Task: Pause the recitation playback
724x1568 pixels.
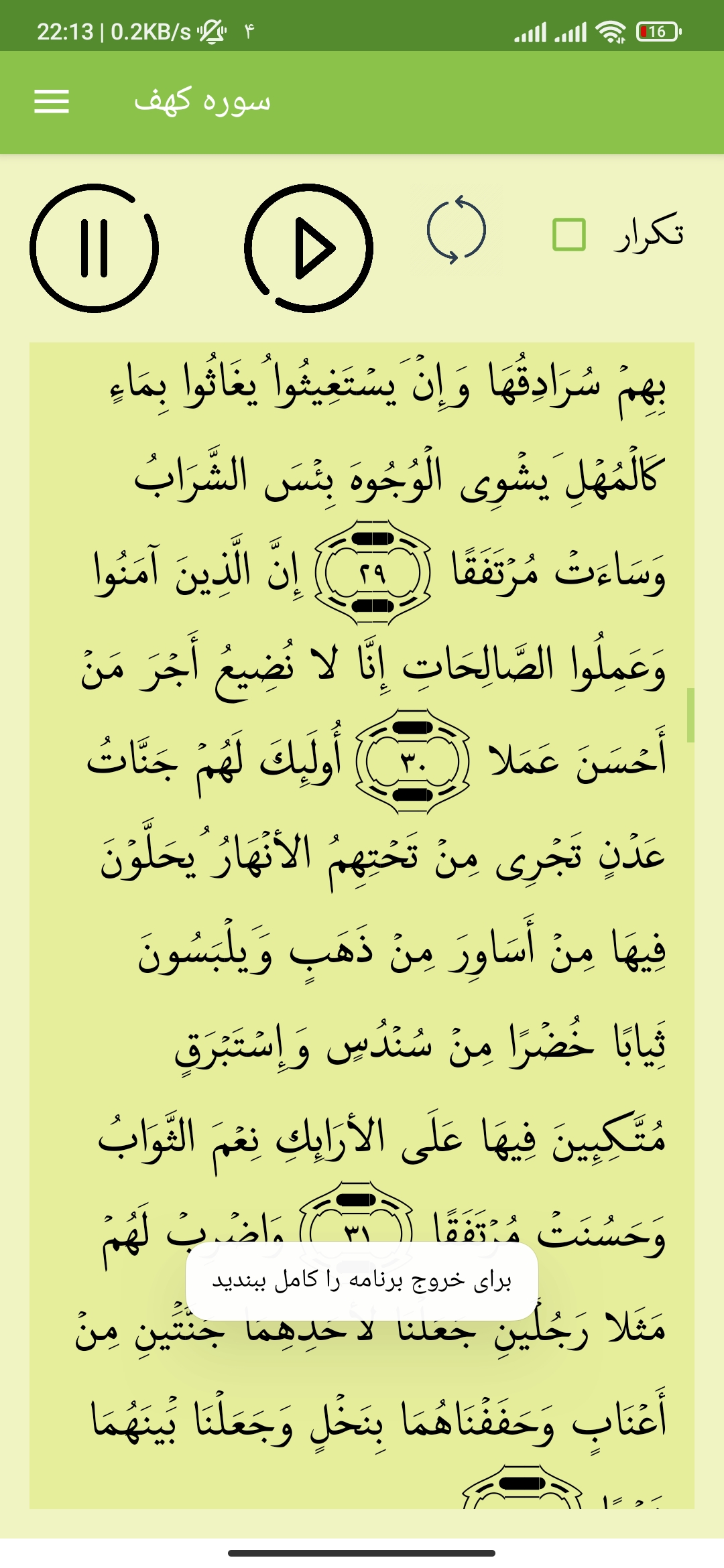Action: pos(94,248)
